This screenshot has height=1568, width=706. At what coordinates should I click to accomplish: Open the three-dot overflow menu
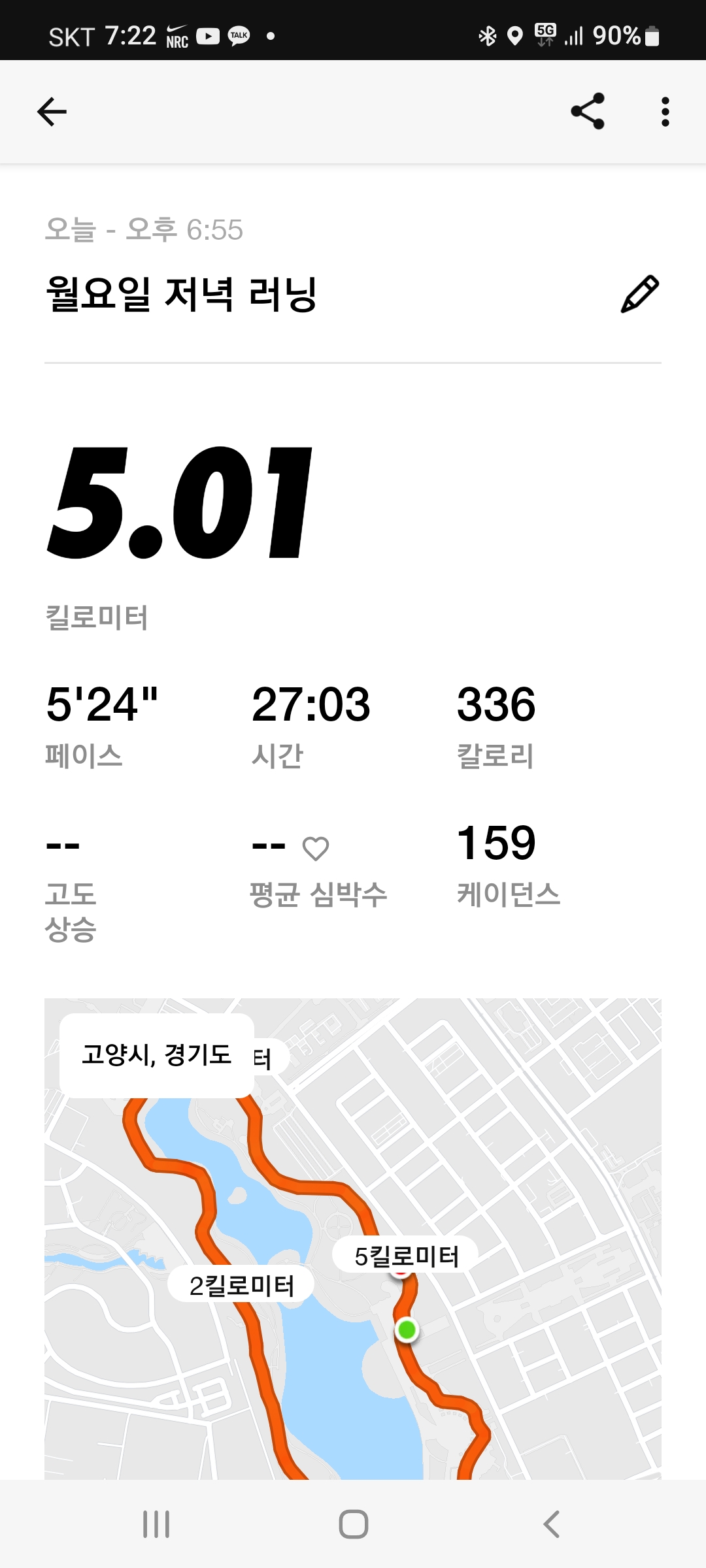pyautogui.click(x=665, y=112)
